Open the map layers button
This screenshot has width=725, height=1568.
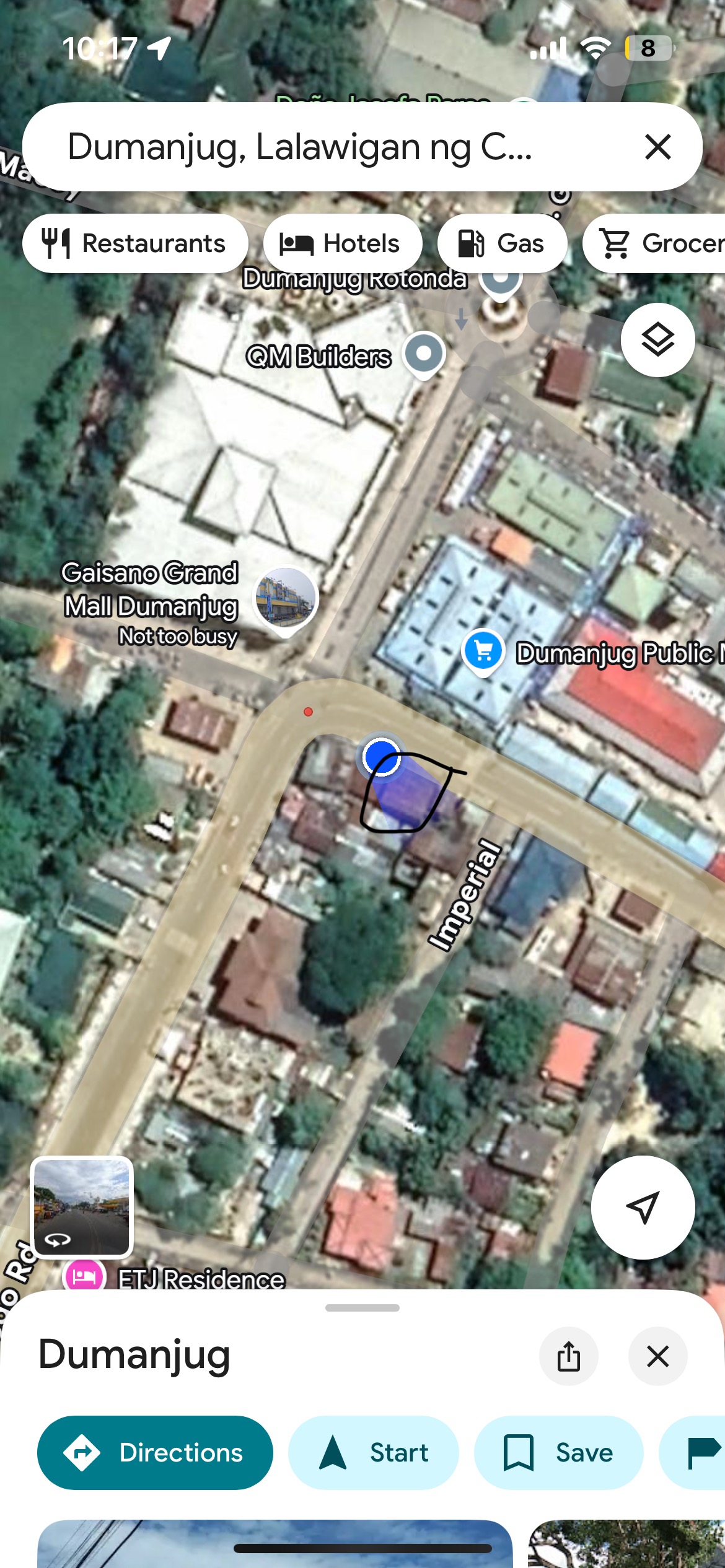tap(657, 340)
